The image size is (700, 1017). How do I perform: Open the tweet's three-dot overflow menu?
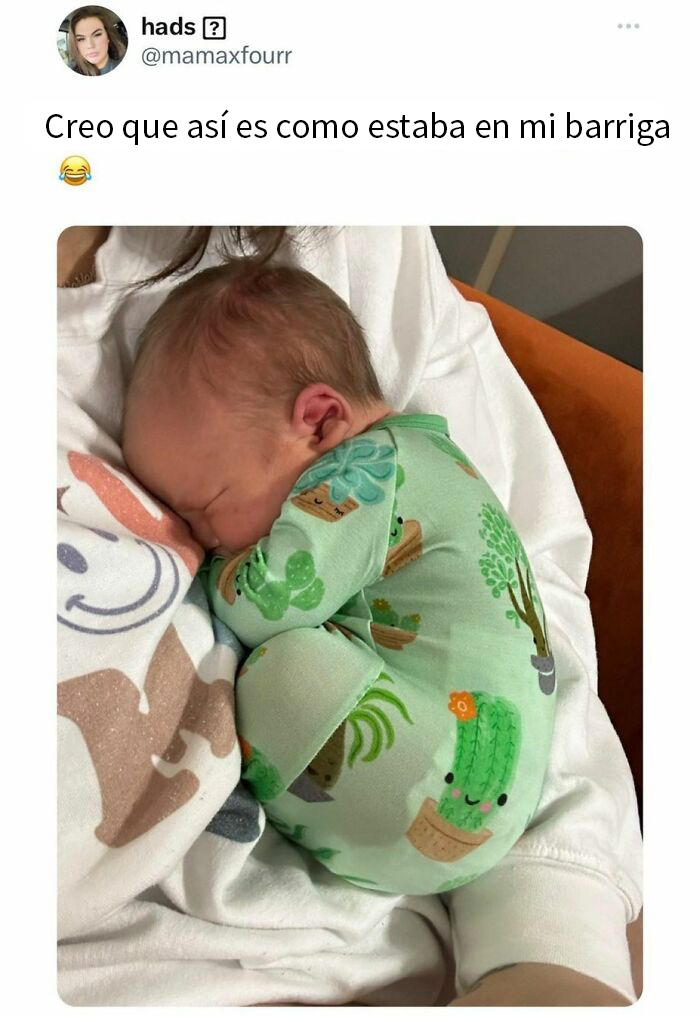coord(628,26)
